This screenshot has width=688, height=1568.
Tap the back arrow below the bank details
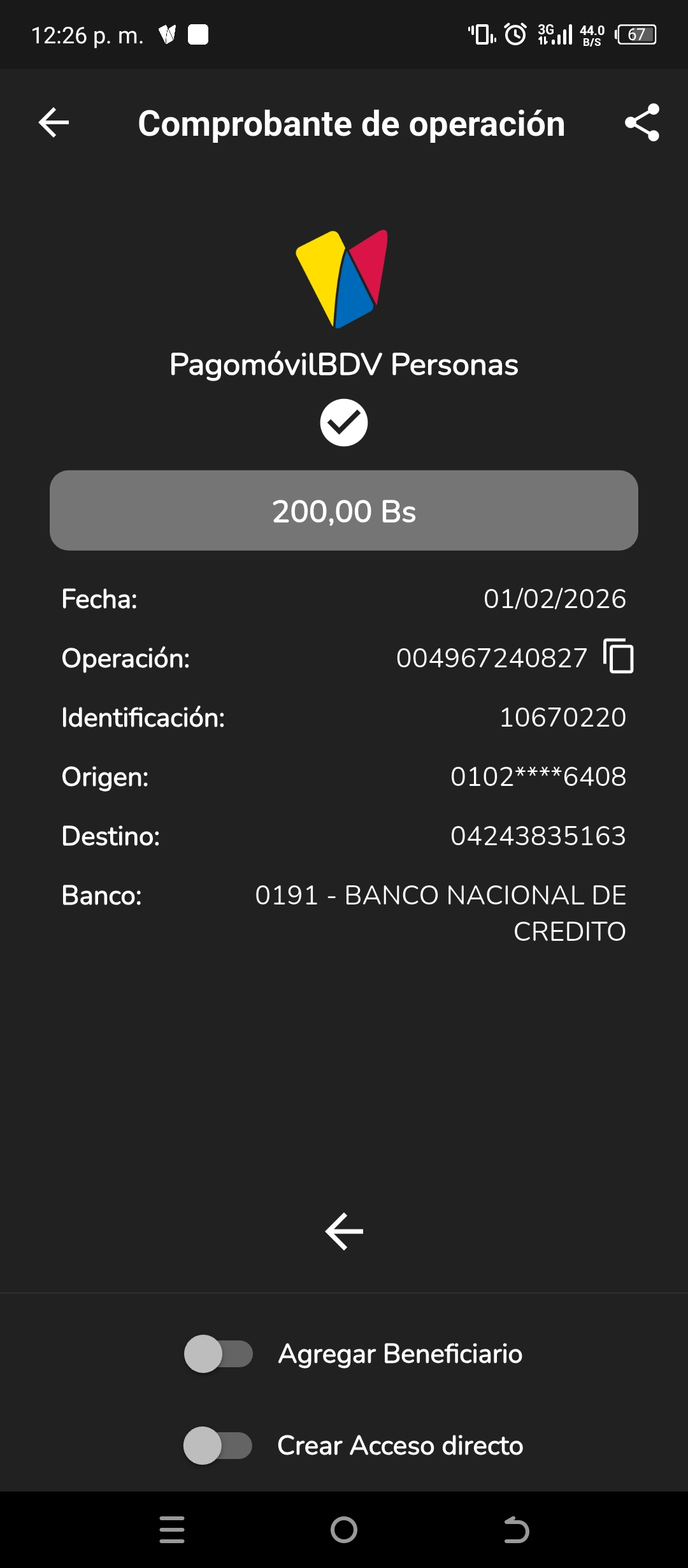tap(344, 1231)
